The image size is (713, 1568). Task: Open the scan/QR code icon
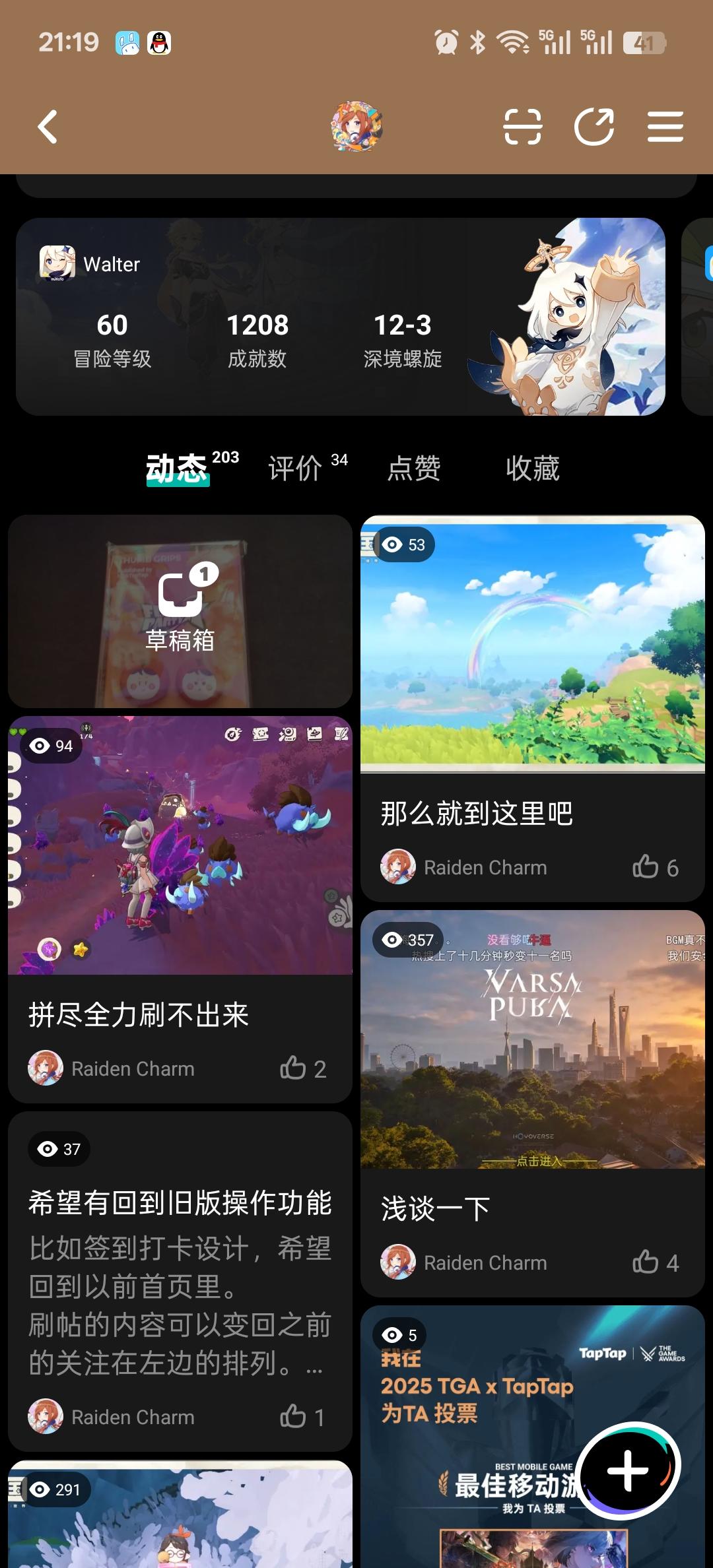click(525, 127)
